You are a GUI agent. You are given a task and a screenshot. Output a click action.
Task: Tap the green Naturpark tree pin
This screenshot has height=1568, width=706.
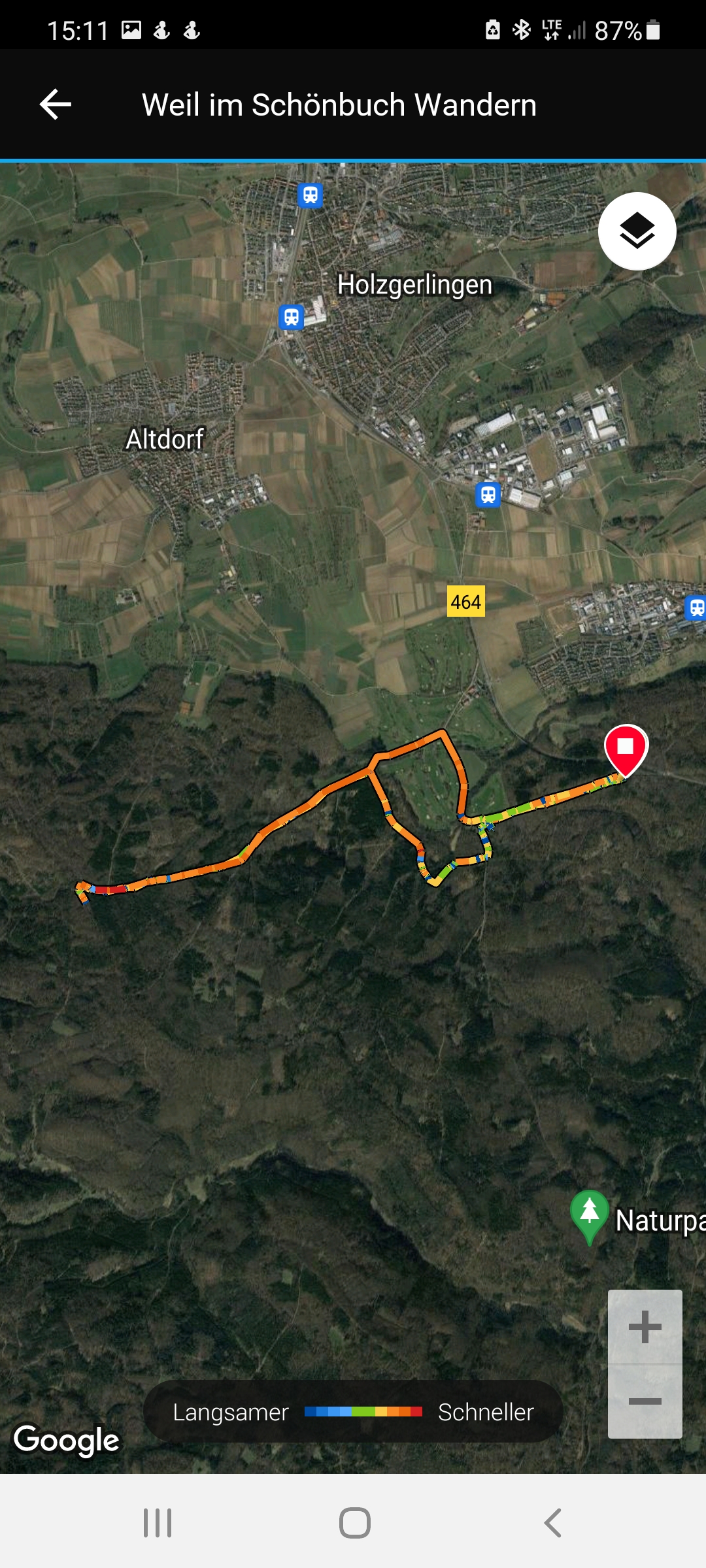tap(590, 1214)
